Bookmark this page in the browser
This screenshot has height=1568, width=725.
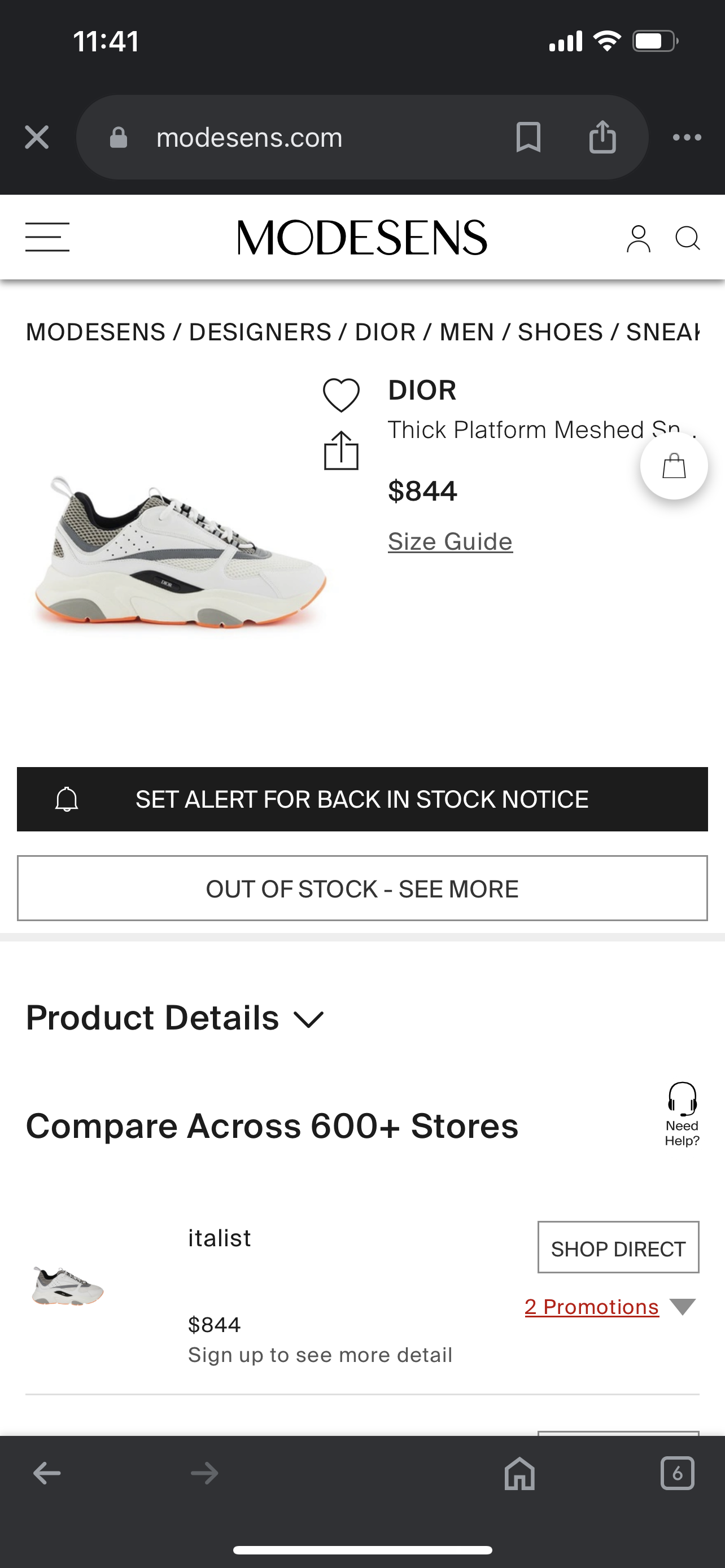[x=529, y=137]
